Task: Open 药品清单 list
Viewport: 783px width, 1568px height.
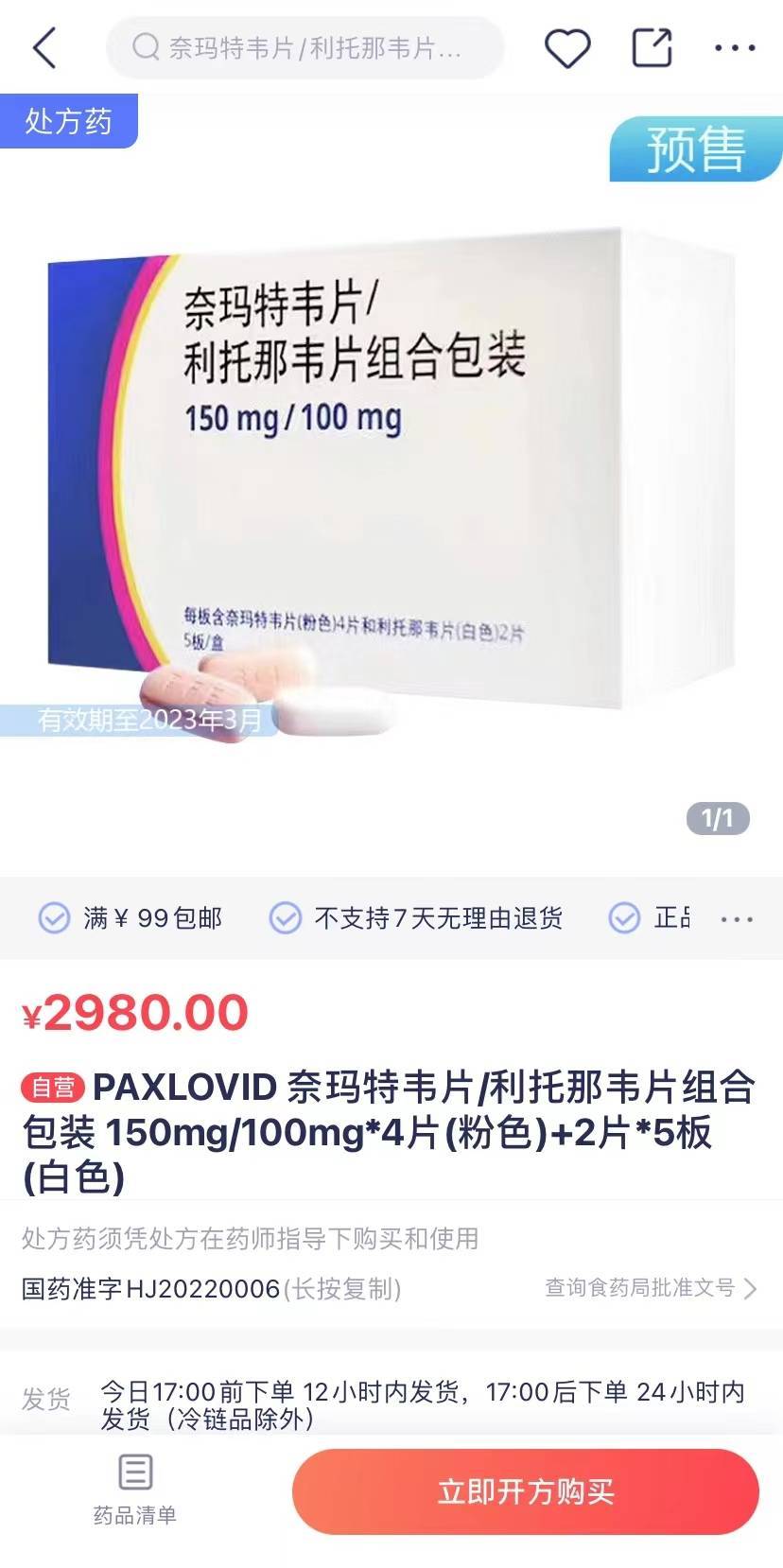Action: [x=135, y=1490]
